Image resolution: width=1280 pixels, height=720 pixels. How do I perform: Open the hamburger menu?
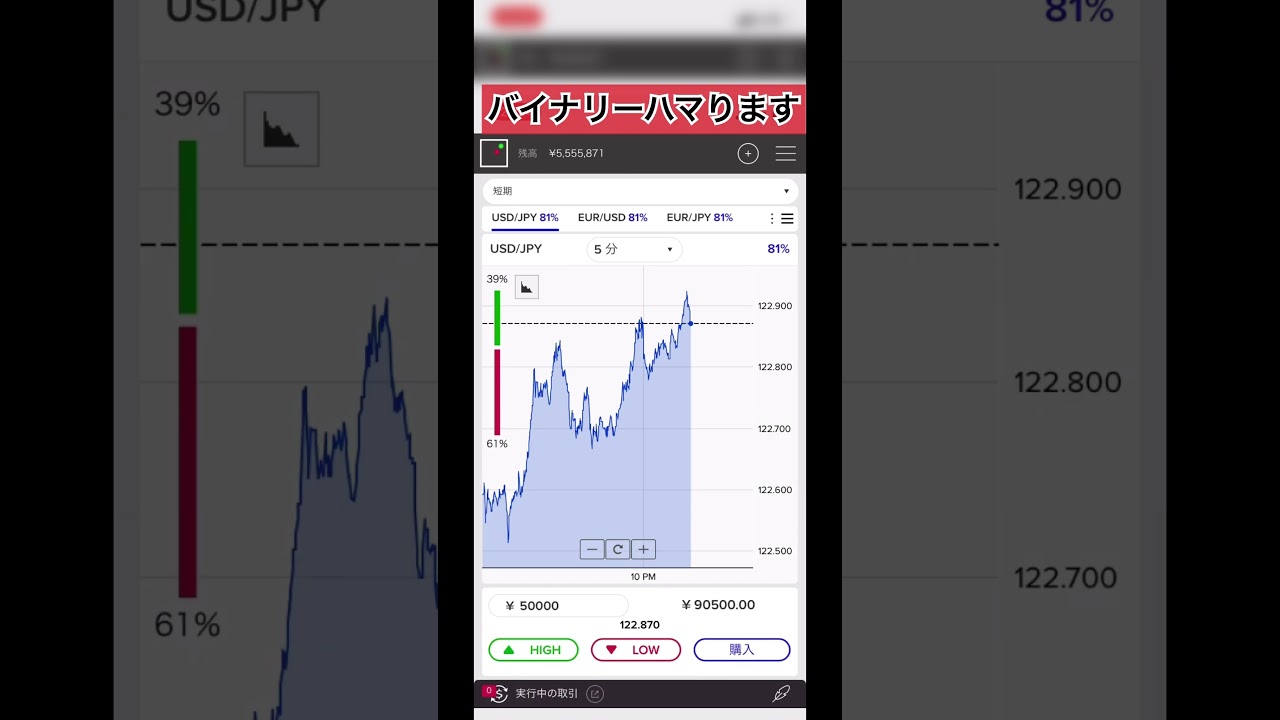[x=786, y=153]
